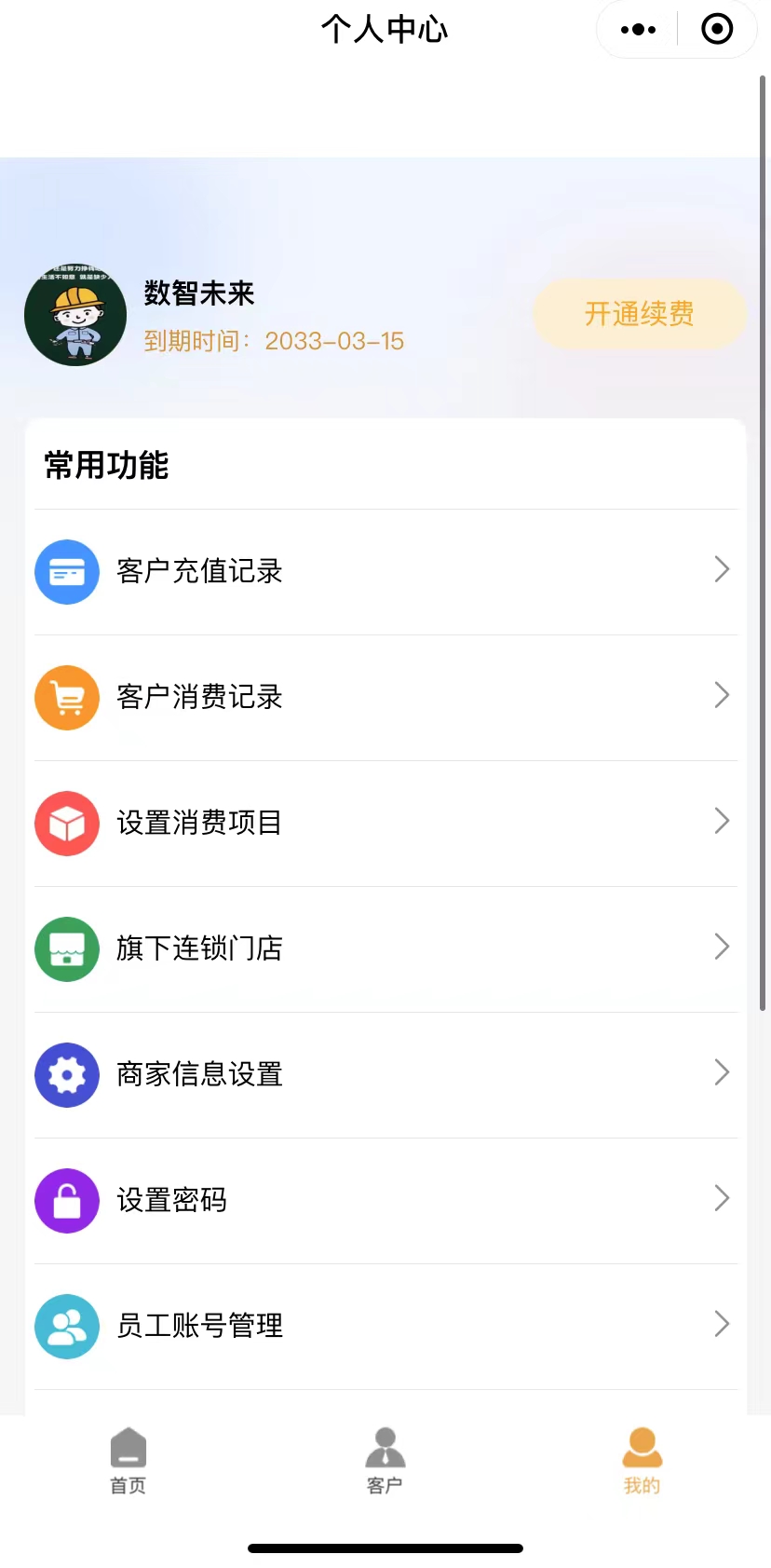The width and height of the screenshot is (771, 1568).
Task: Open 设置密码 via its chevron arrow
Action: pyautogui.click(x=722, y=1198)
